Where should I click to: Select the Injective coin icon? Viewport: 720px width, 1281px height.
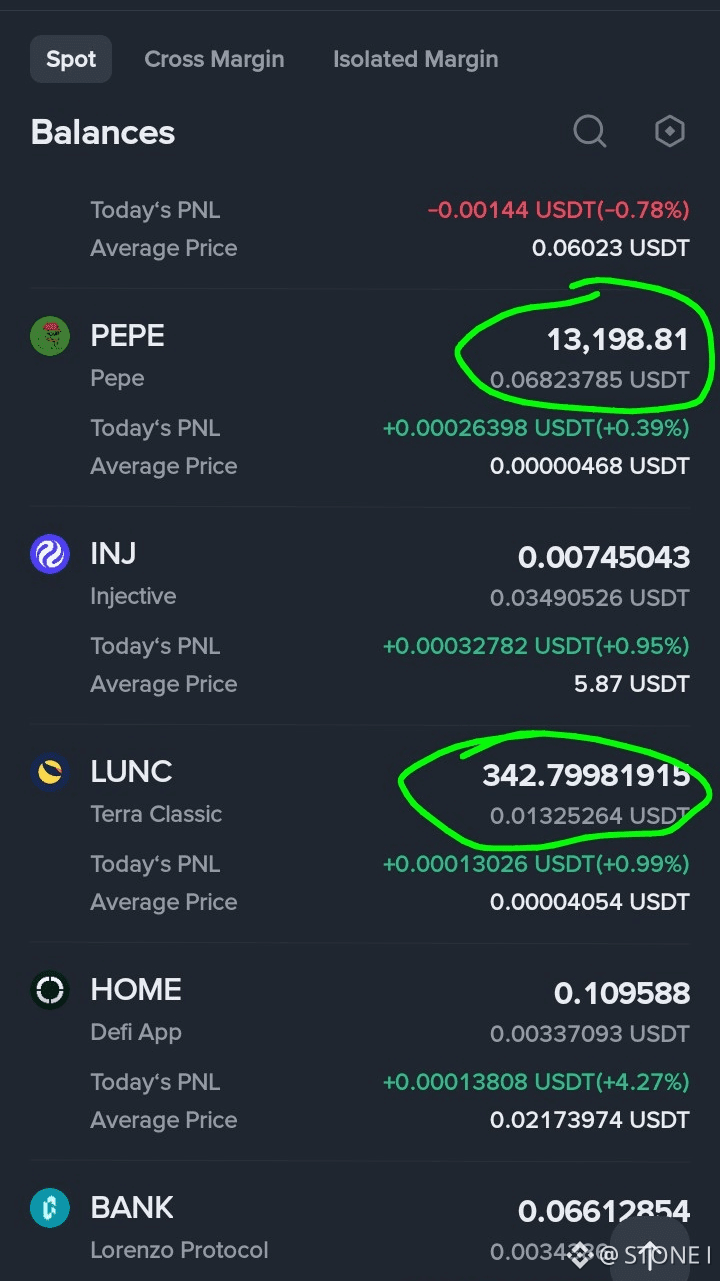coord(50,553)
